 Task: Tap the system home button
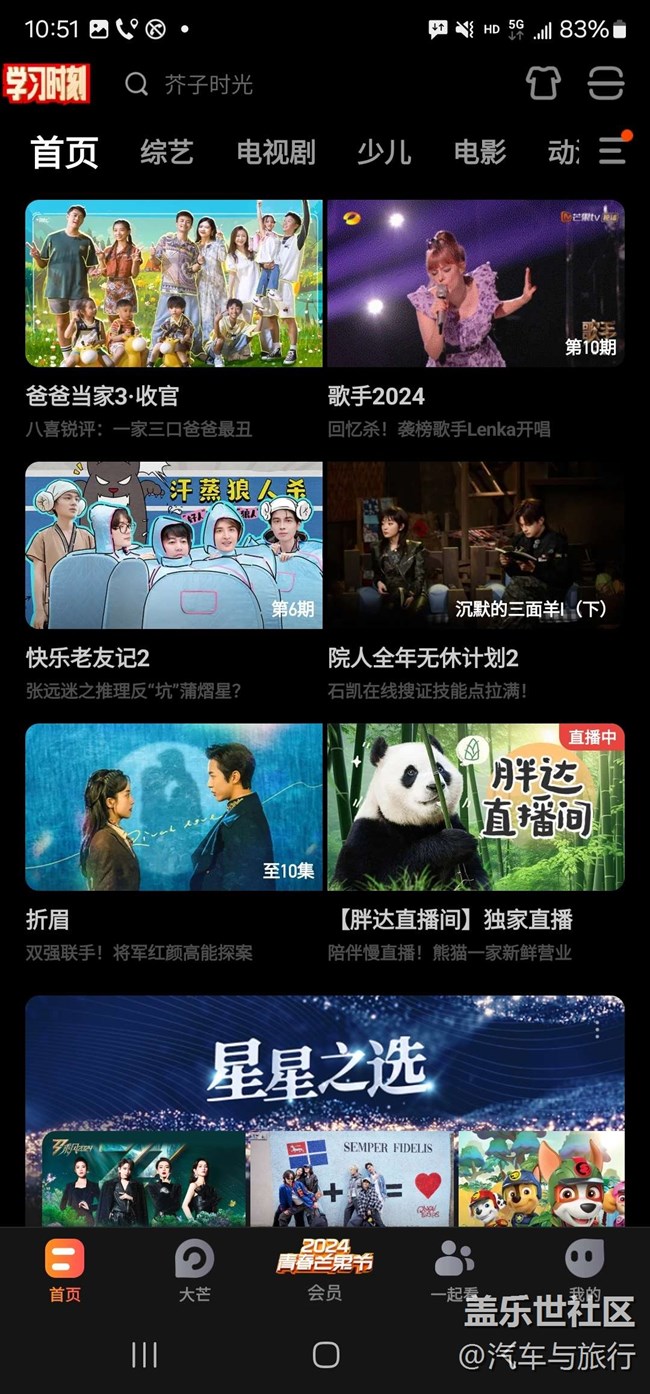tap(326, 1354)
